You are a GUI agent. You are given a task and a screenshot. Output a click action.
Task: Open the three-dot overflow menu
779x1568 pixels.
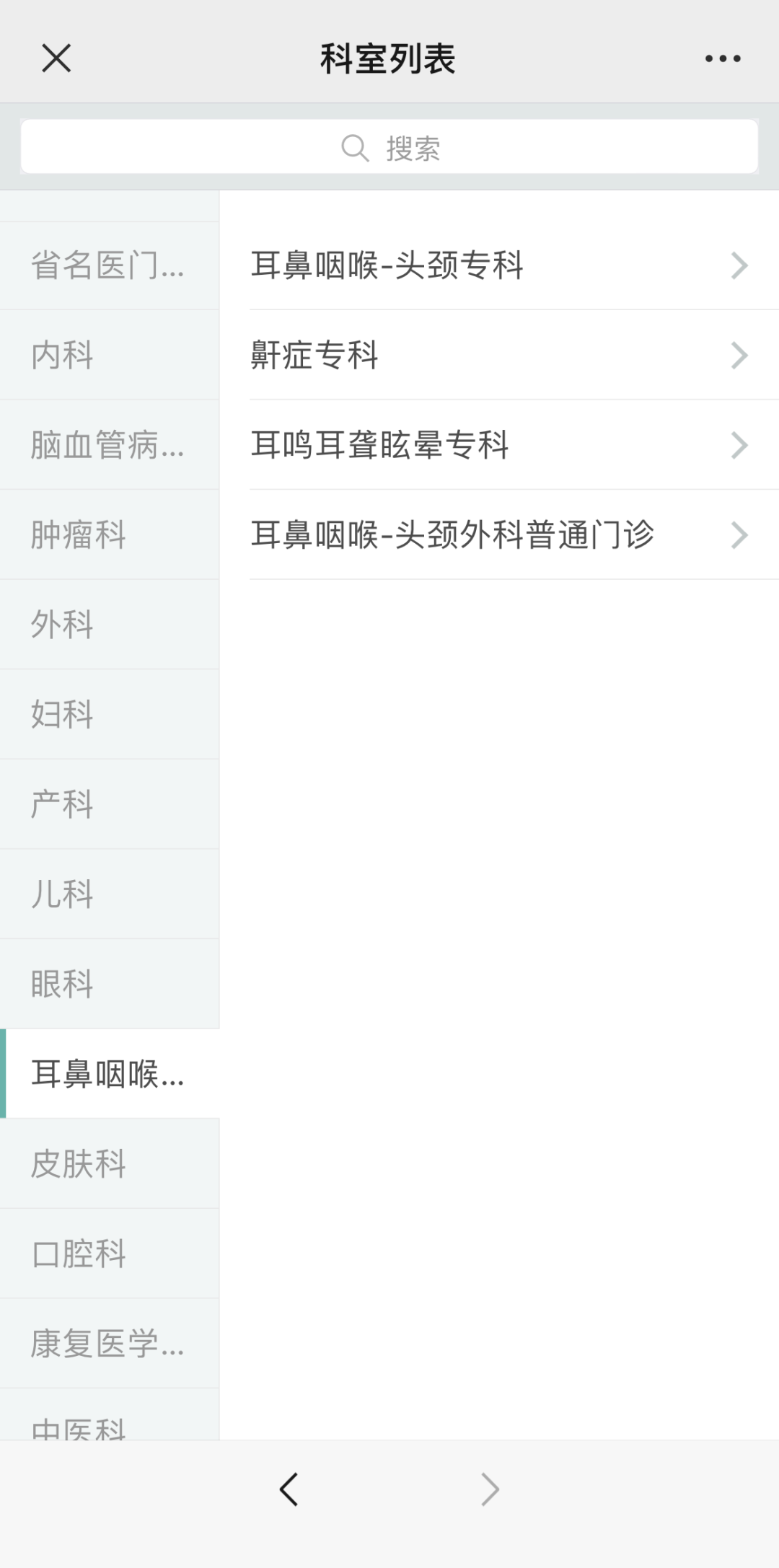pyautogui.click(x=723, y=58)
